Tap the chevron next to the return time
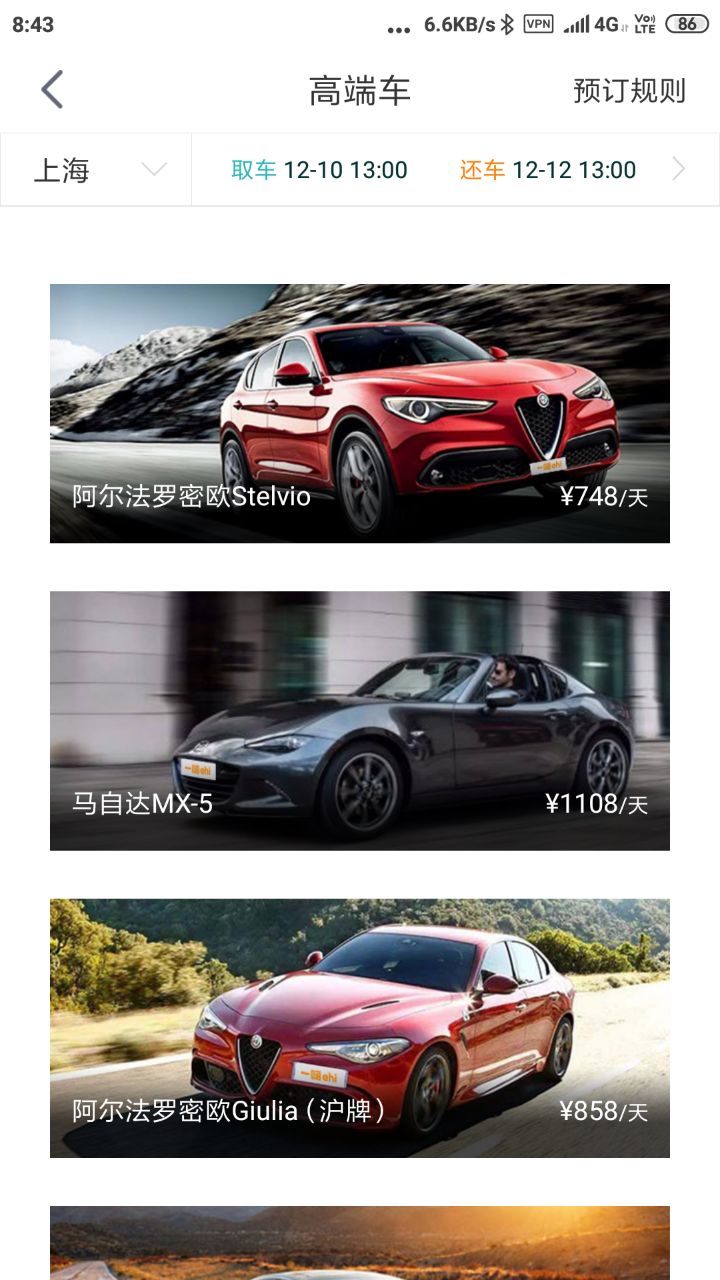The height and width of the screenshot is (1280, 720). 679,170
